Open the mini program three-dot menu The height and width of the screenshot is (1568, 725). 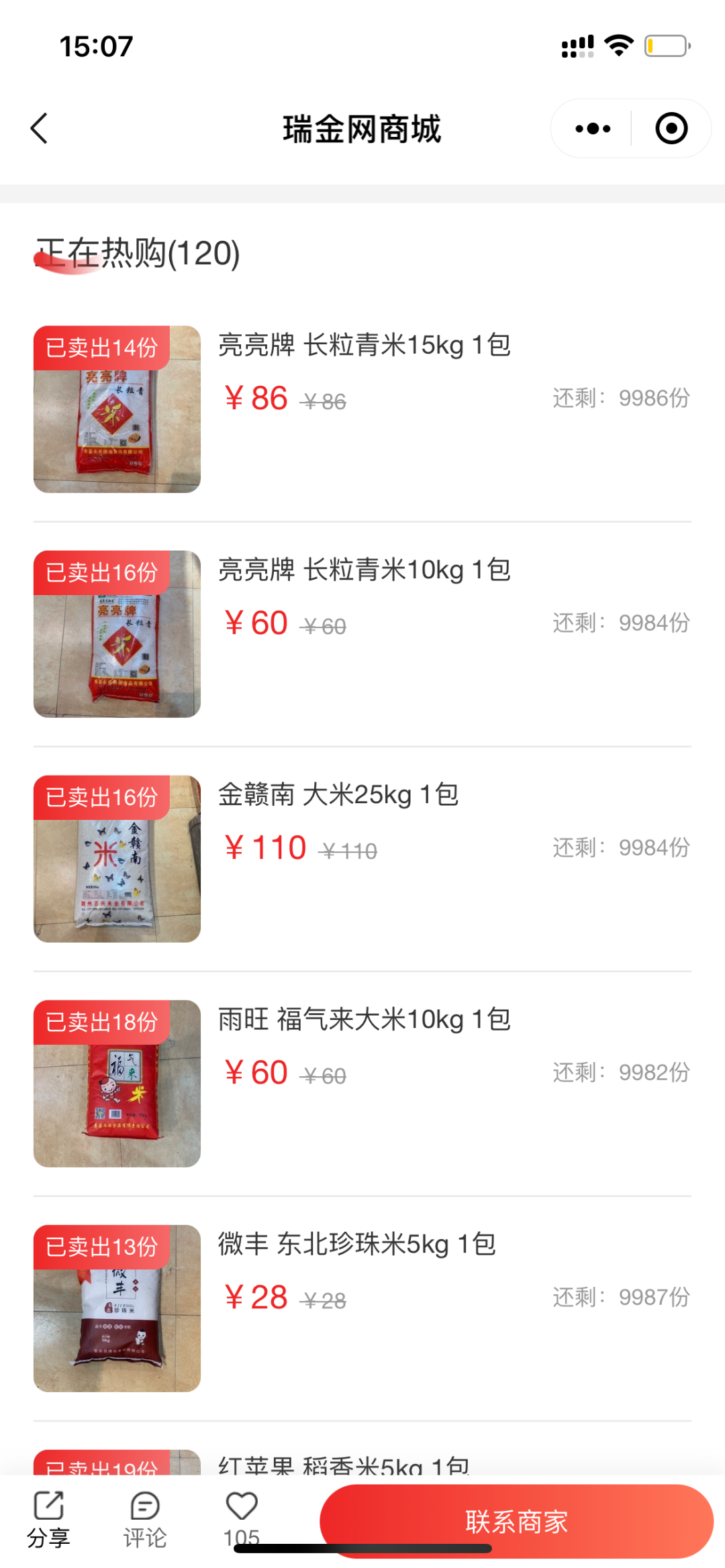pos(593,128)
